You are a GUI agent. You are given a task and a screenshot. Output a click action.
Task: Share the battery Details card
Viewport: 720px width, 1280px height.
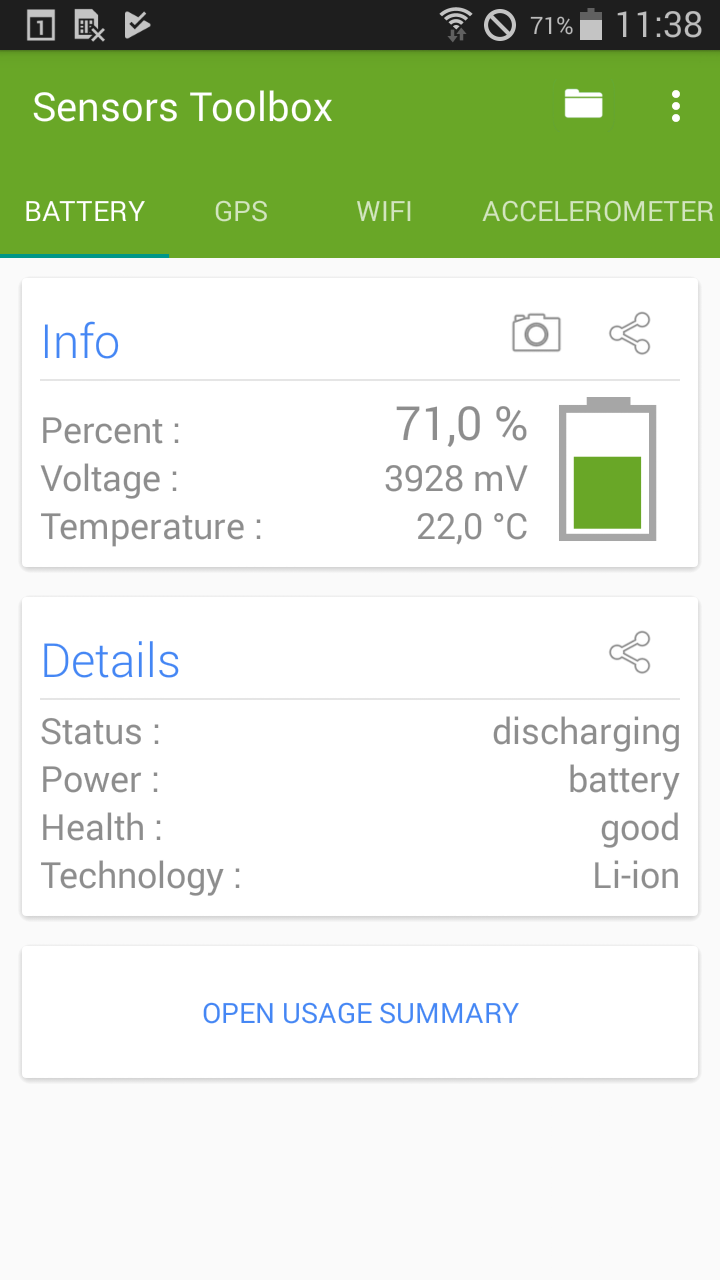[630, 652]
